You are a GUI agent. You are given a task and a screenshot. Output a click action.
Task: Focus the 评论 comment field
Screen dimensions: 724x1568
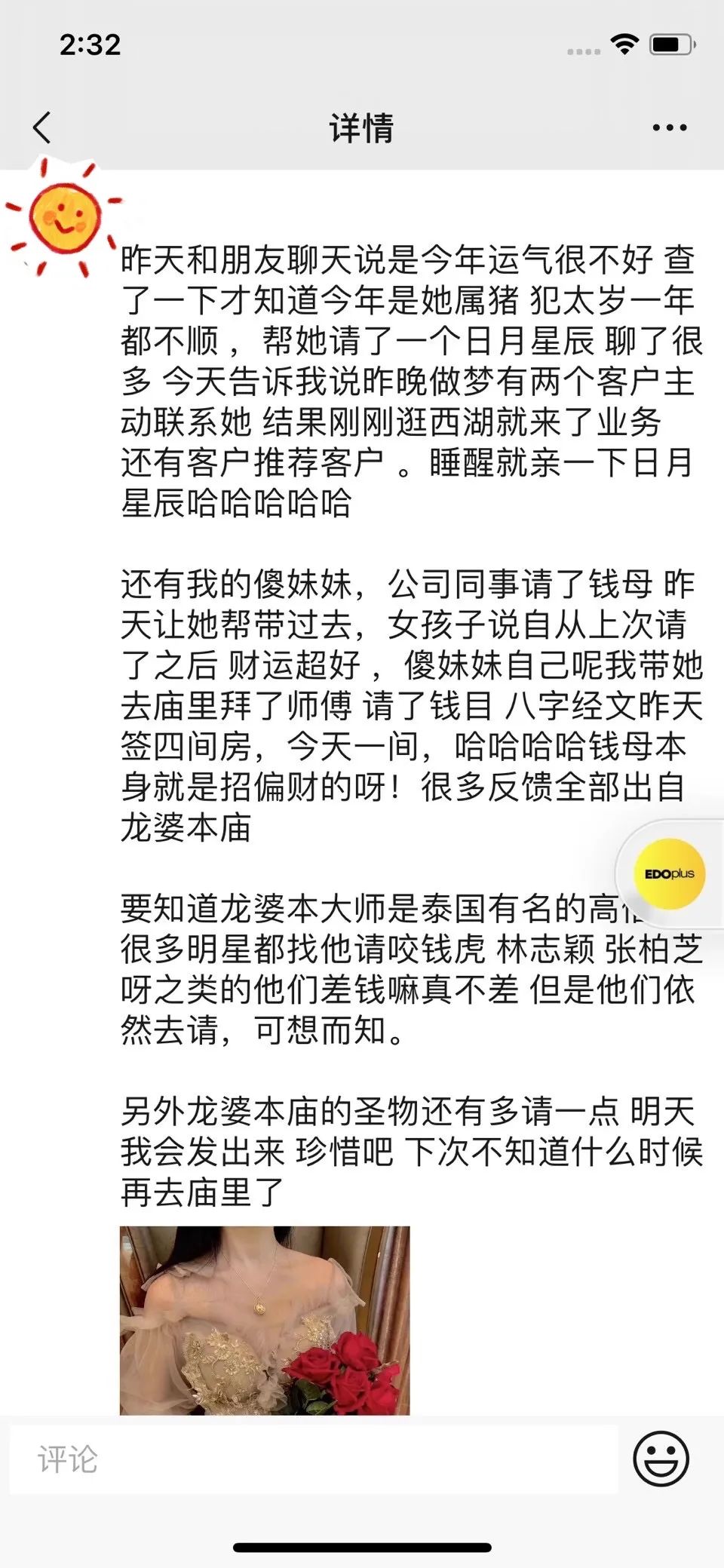pos(313,1459)
